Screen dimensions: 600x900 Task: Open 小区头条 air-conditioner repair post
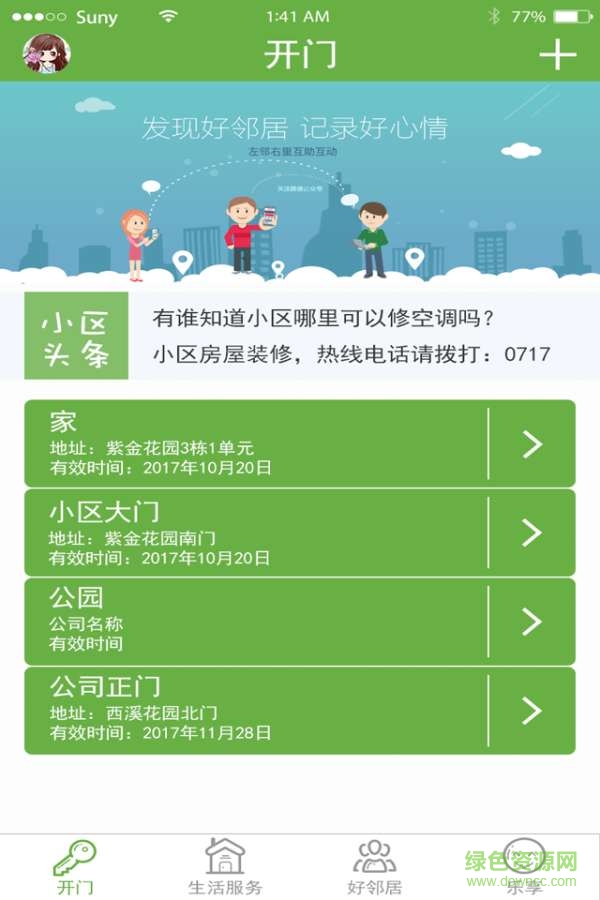324,319
